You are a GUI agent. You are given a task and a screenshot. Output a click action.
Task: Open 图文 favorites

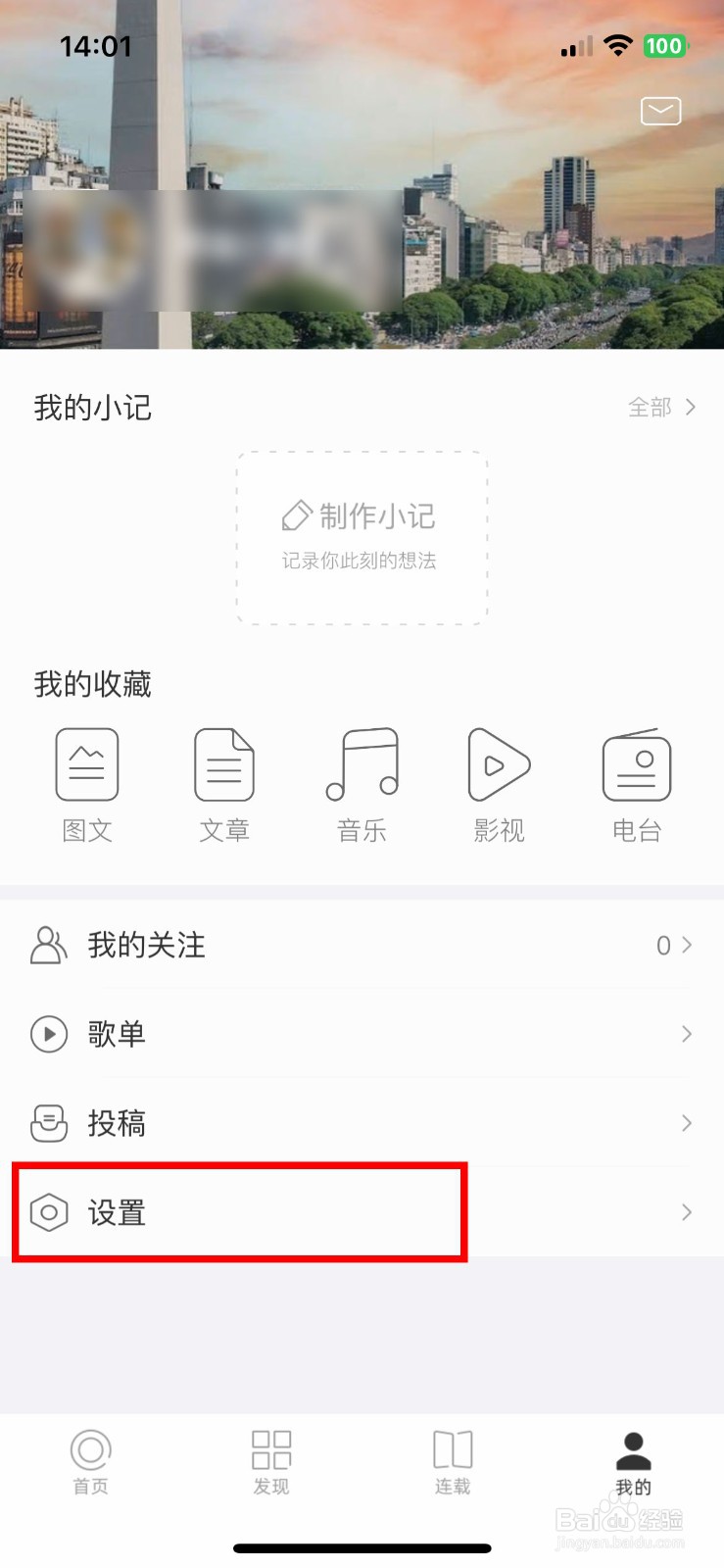tap(87, 786)
